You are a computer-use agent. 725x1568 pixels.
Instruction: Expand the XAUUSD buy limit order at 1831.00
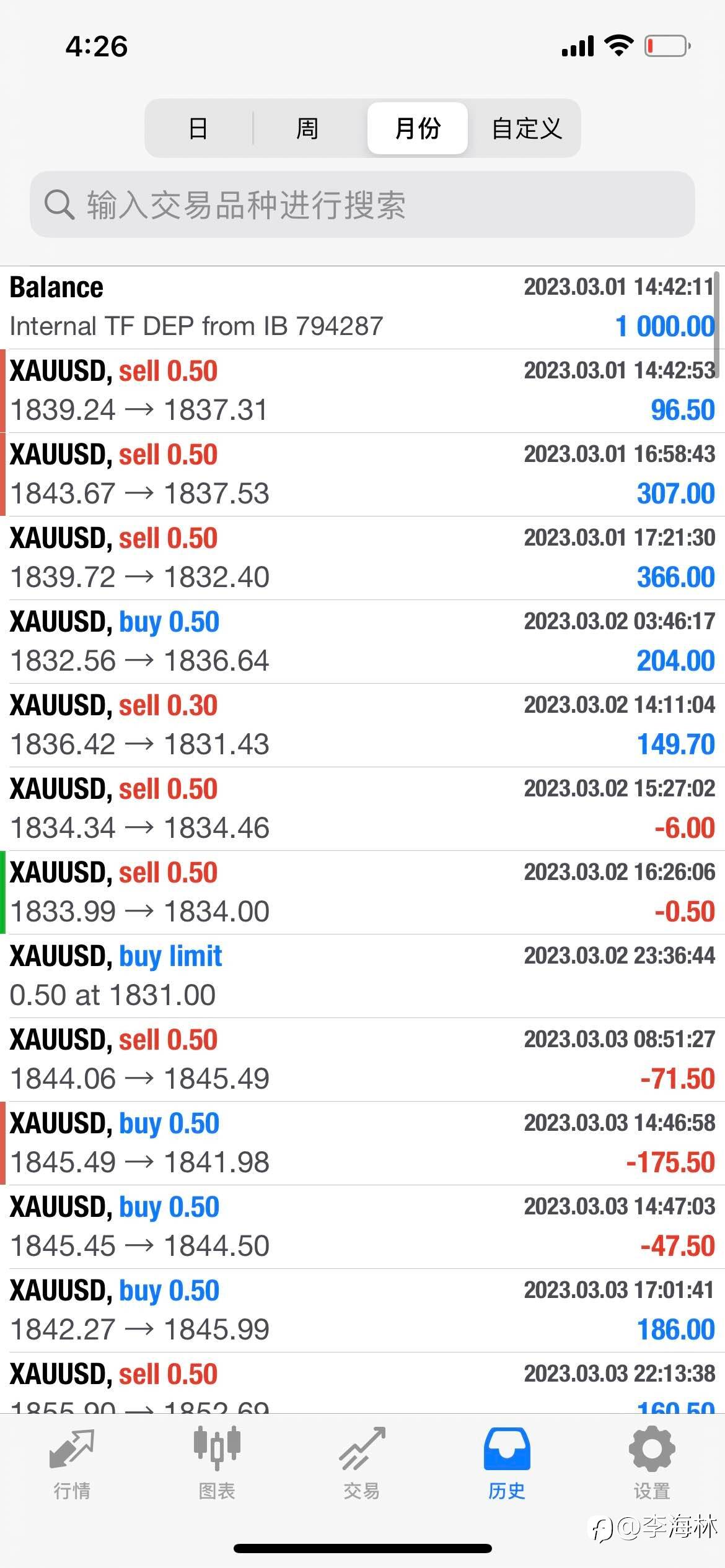click(x=362, y=976)
